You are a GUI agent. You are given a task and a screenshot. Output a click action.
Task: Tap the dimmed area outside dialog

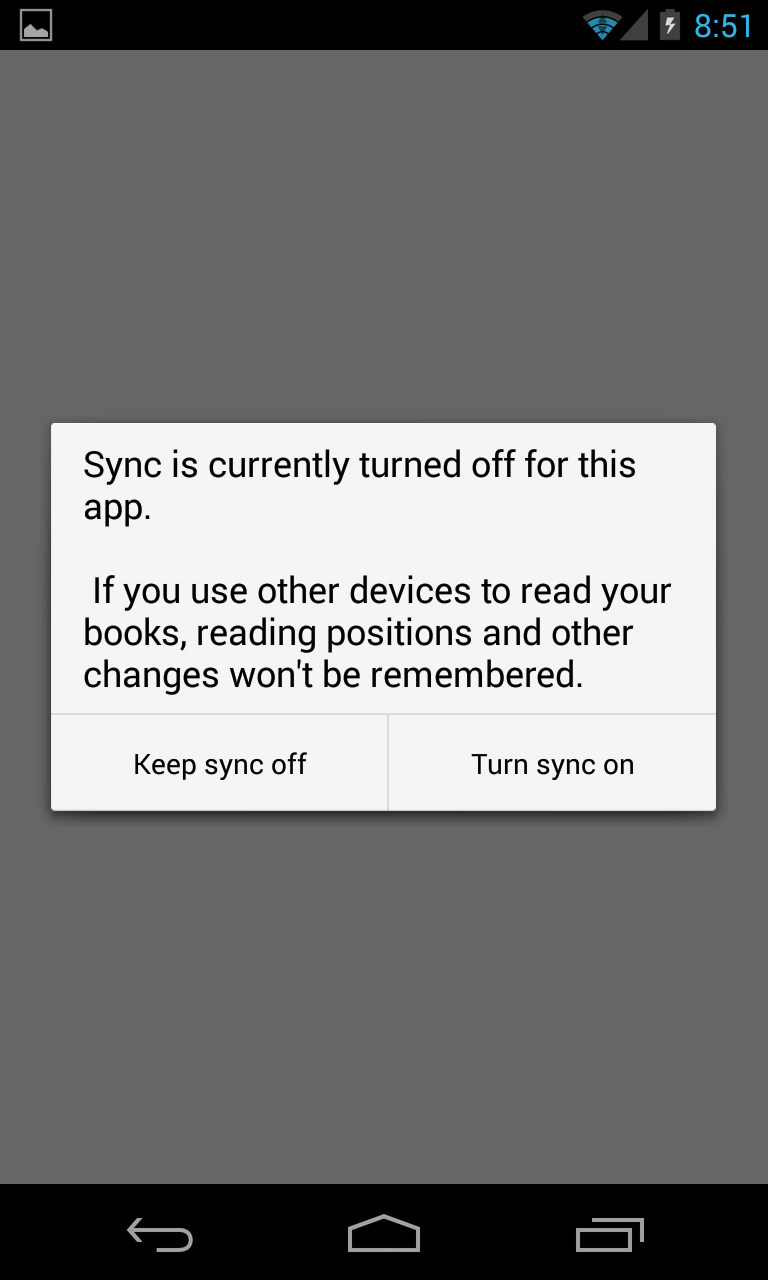(x=384, y=1000)
